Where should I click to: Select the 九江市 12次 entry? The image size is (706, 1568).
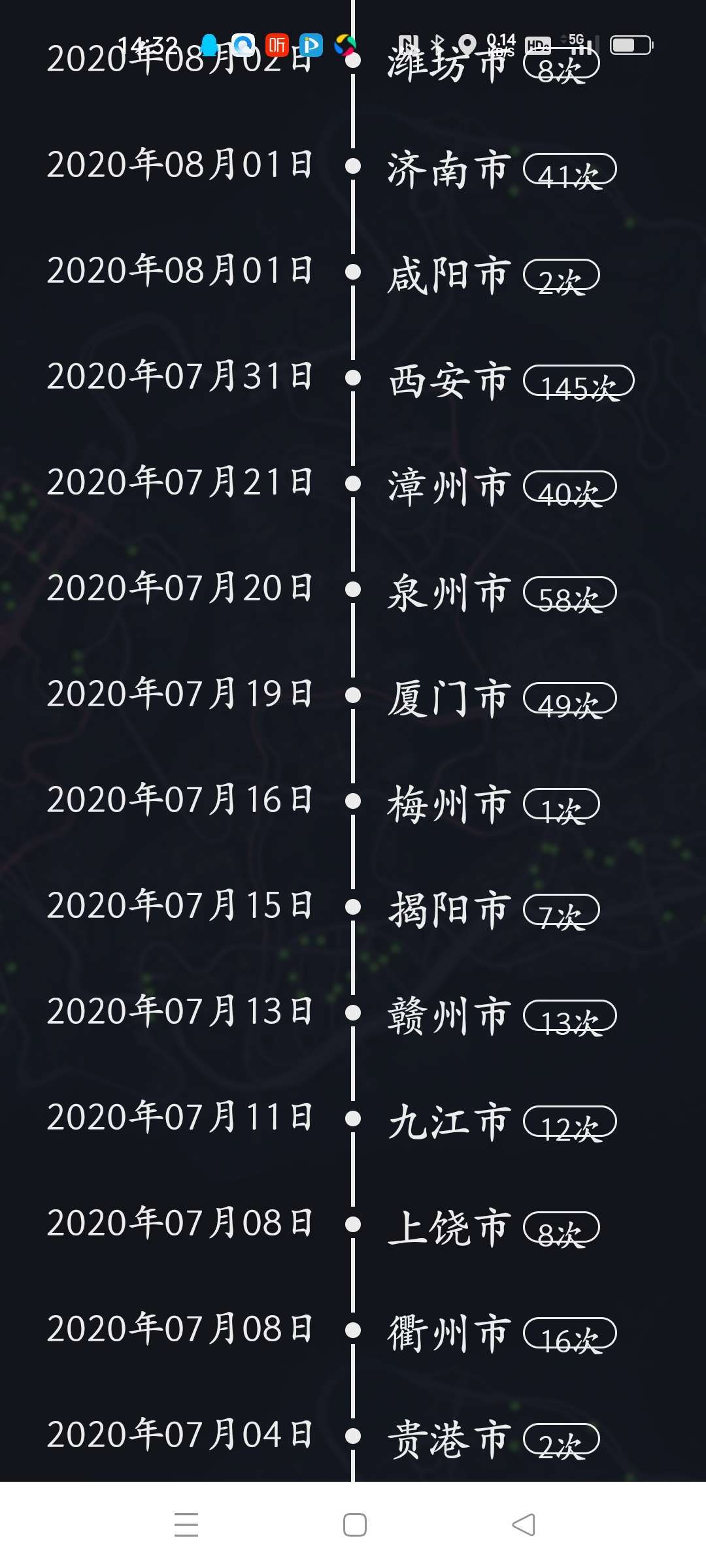click(501, 1122)
